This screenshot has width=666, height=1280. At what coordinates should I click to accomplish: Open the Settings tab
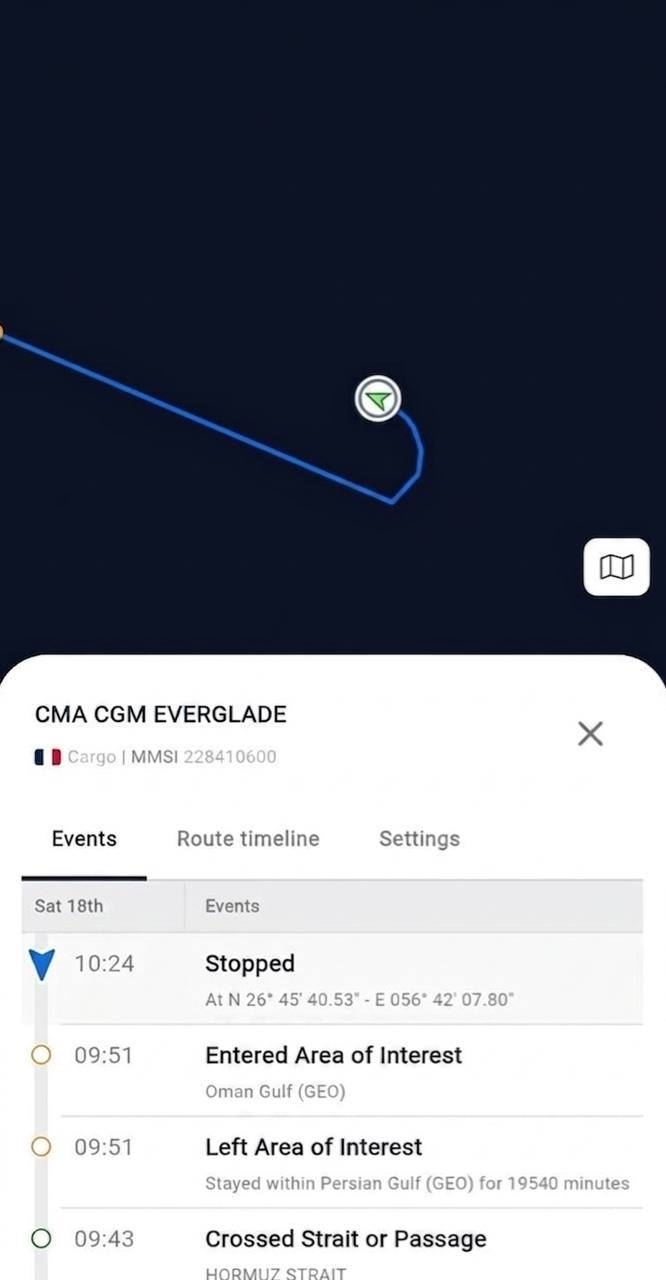click(419, 839)
